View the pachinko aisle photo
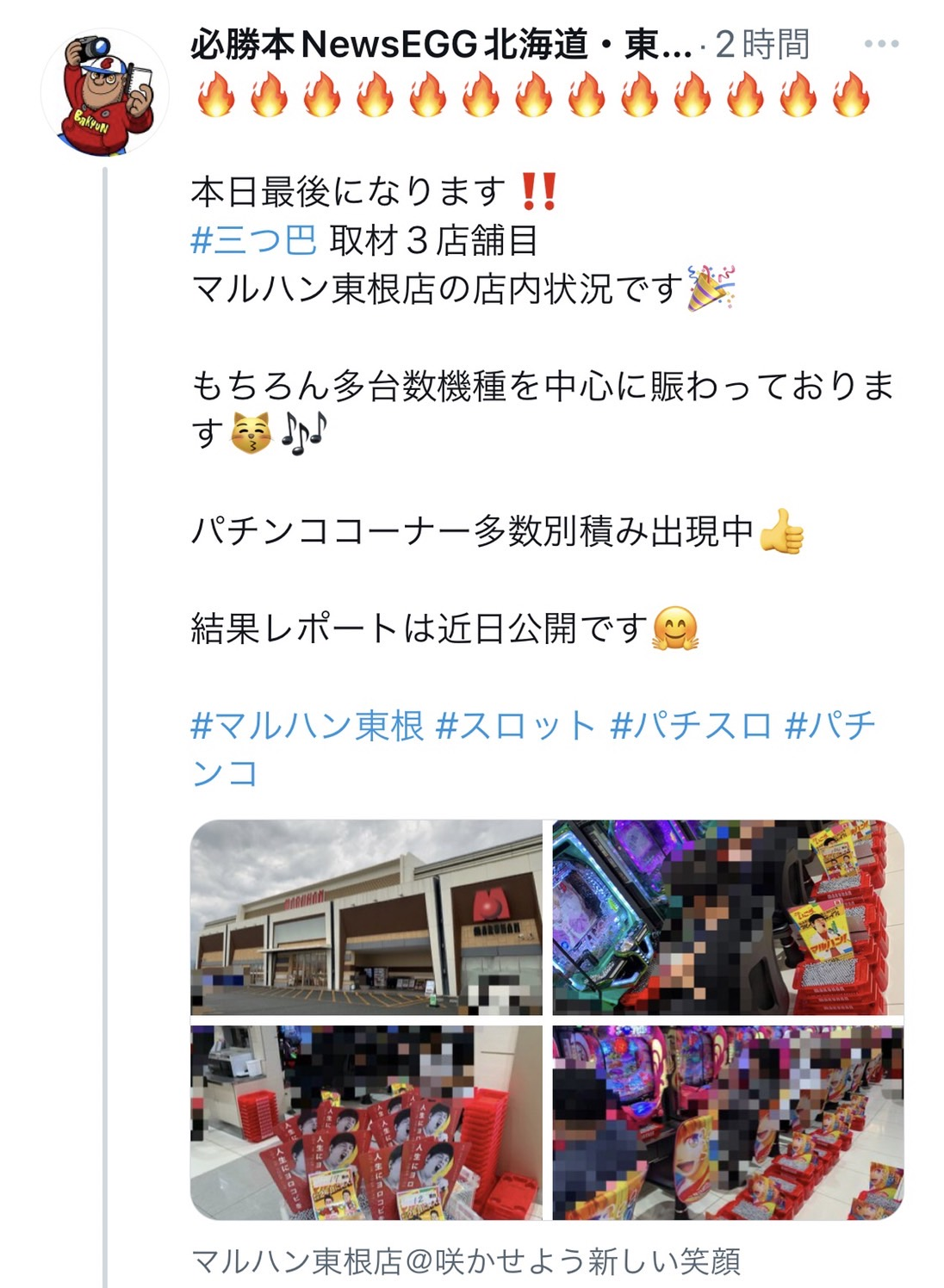This screenshot has width=944, height=1288. click(728, 1122)
